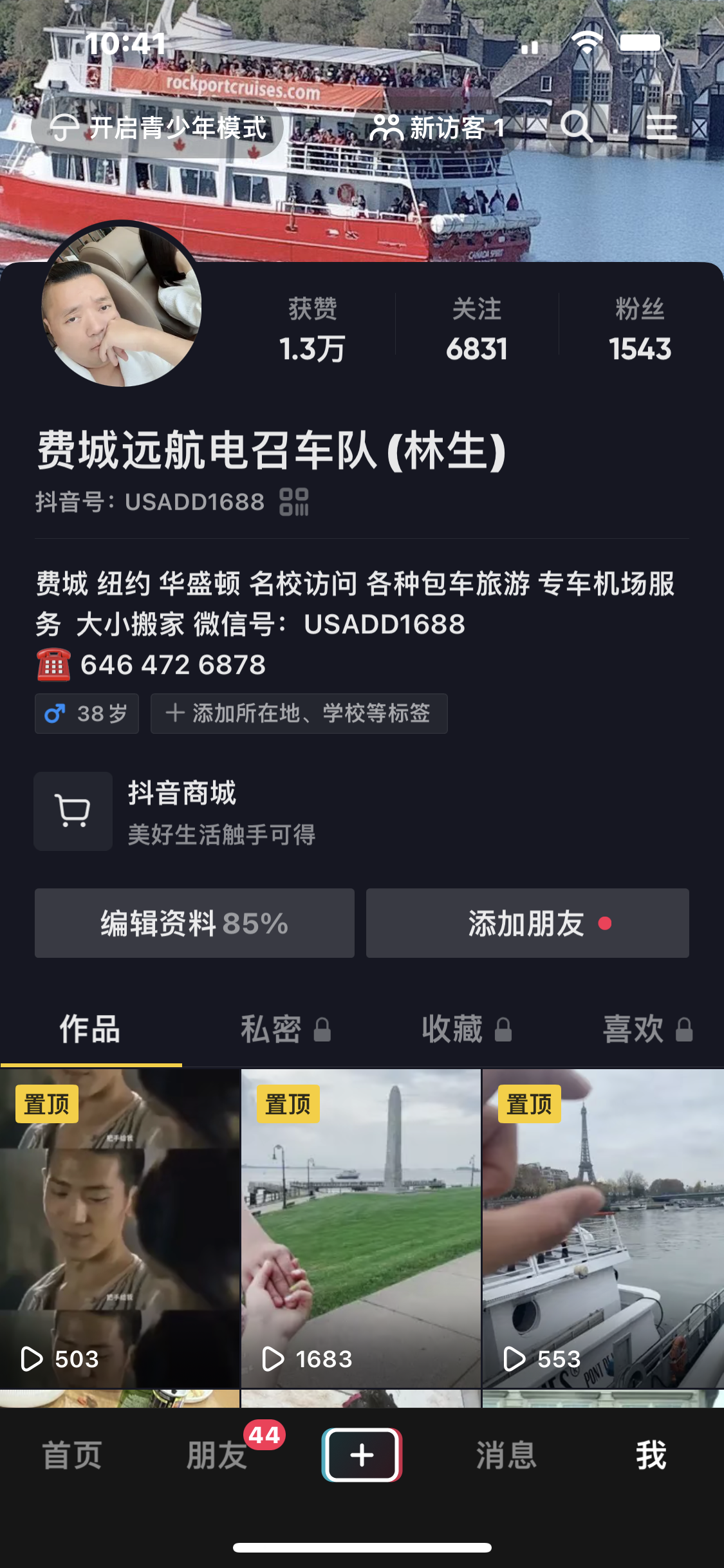Create a new post with plus button

tap(362, 1455)
